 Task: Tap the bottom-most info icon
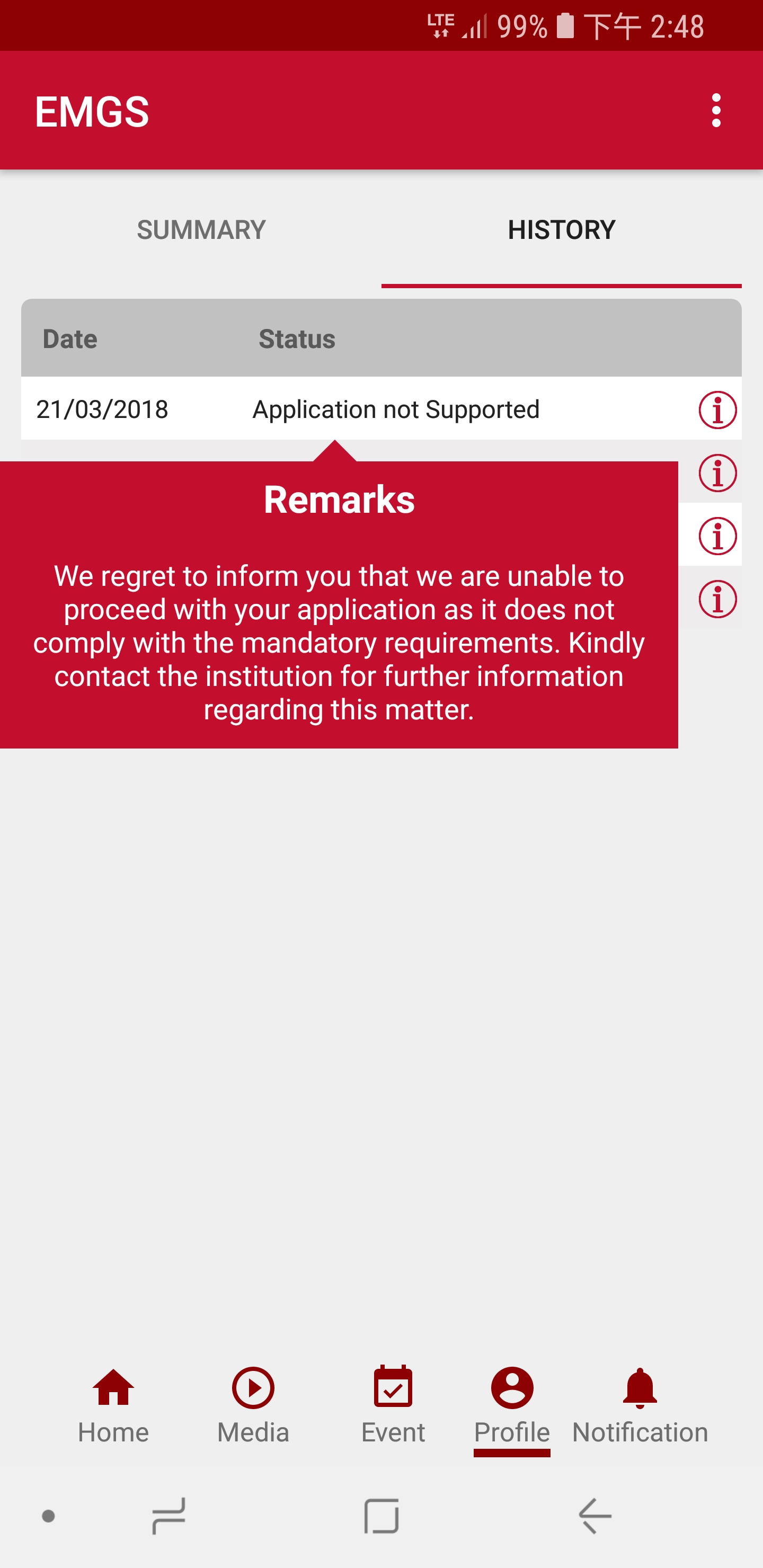(717, 600)
